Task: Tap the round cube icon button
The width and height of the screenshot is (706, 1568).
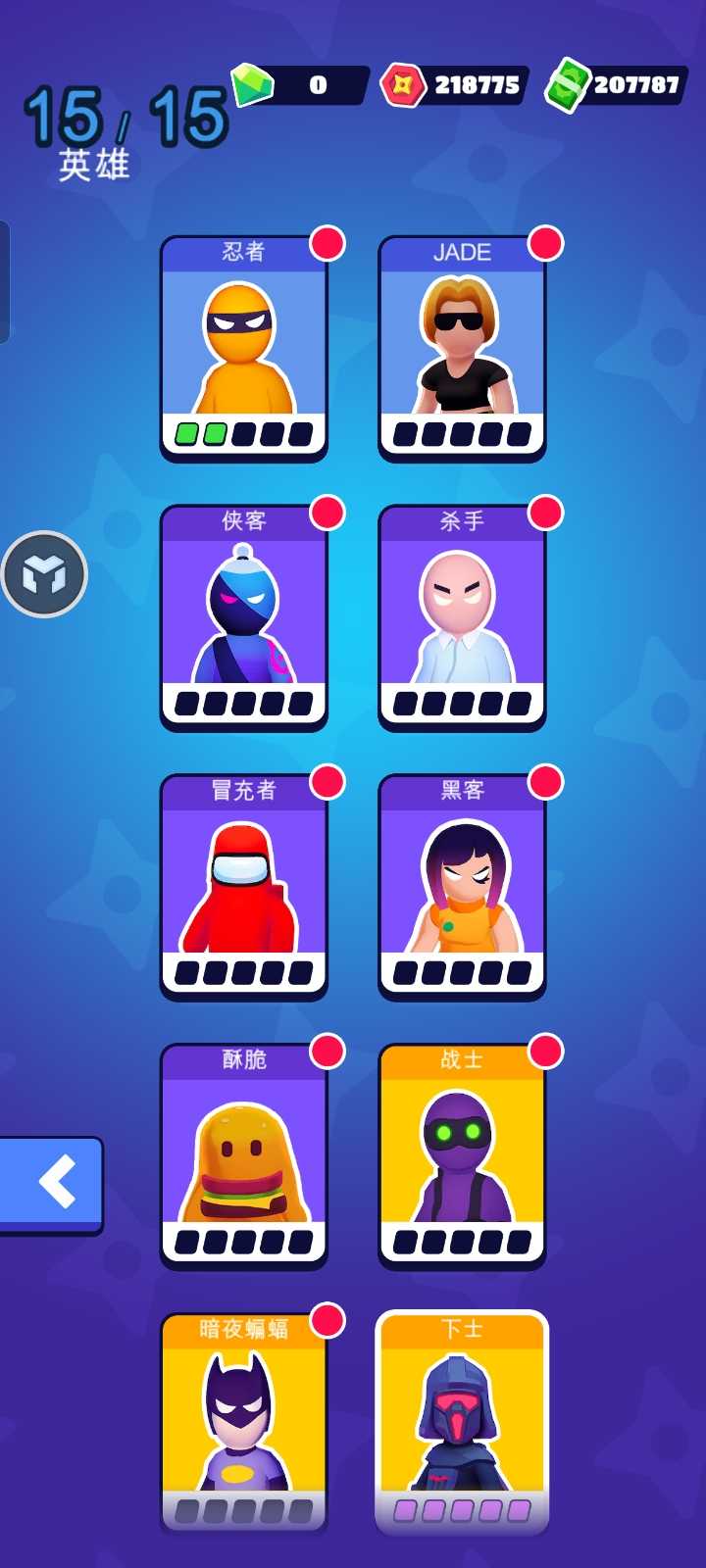Action: (x=44, y=574)
